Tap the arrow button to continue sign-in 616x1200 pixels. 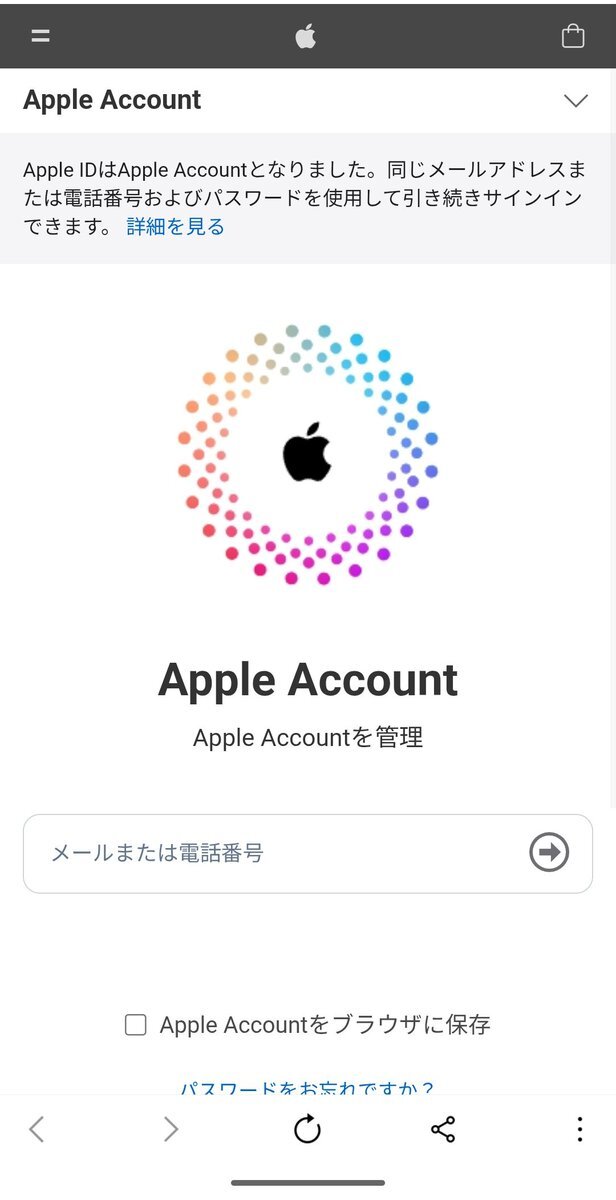tap(548, 853)
